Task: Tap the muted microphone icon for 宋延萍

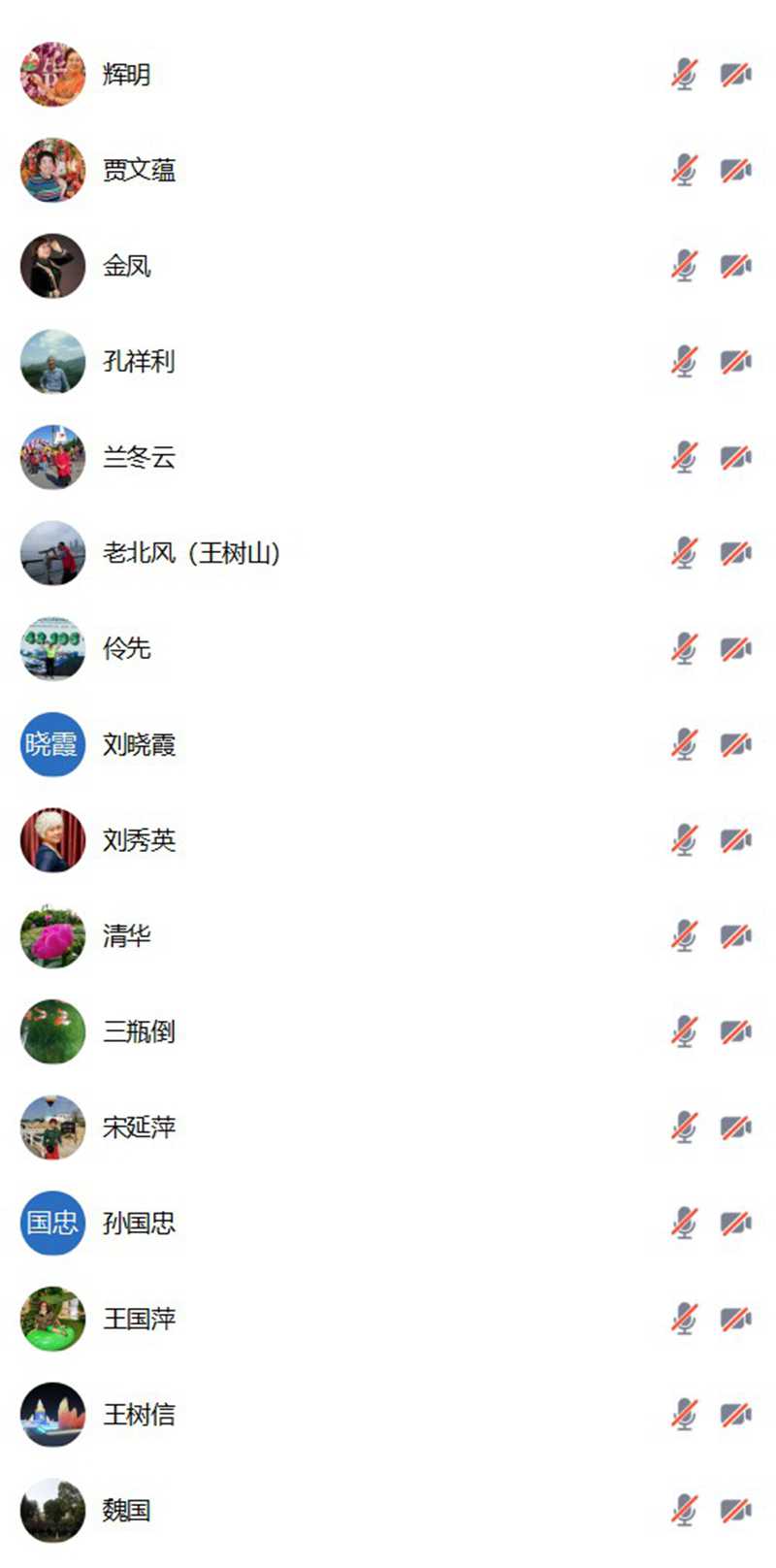Action: click(685, 1127)
